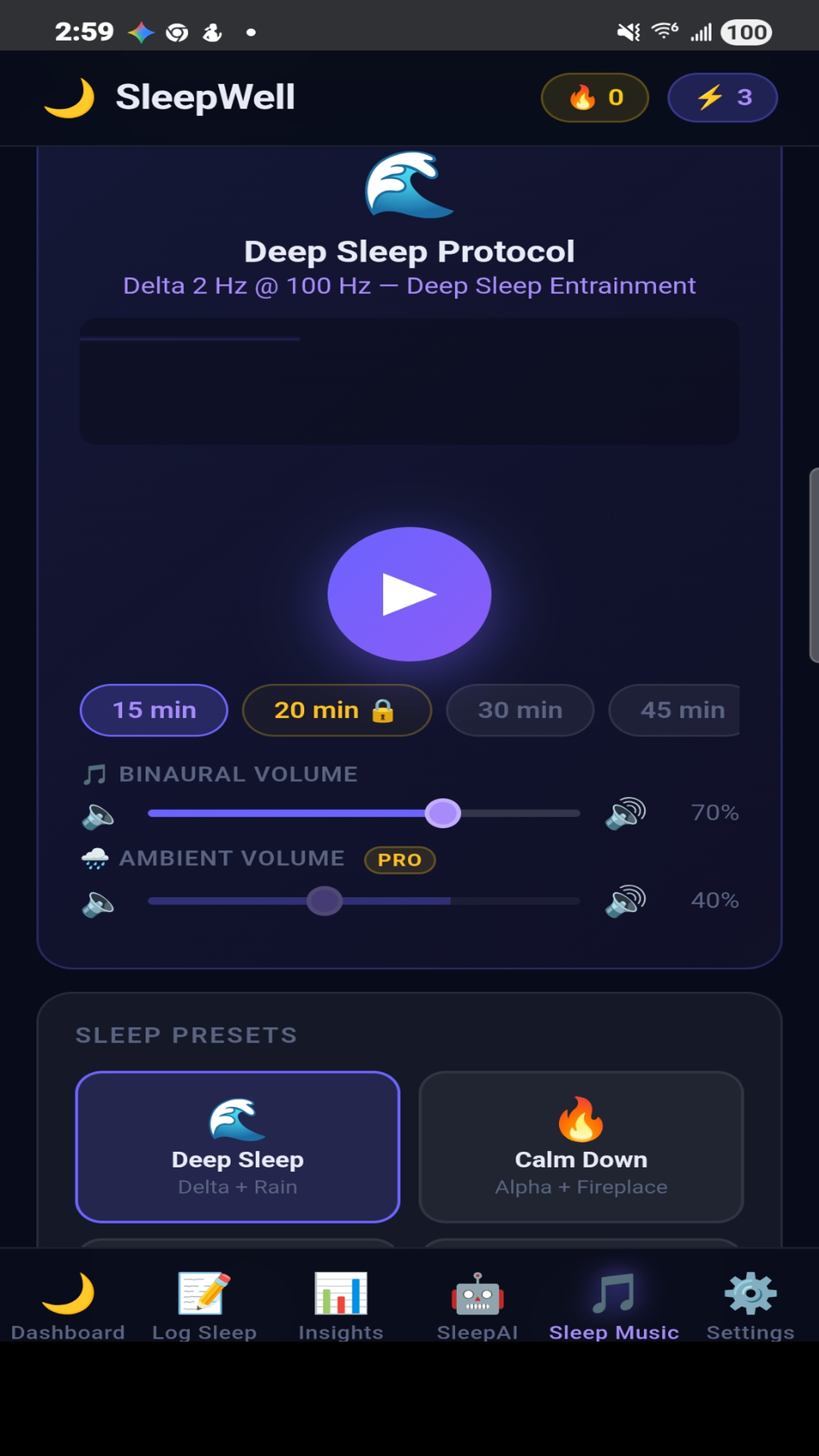
Task: Unlock the 20 min duration option
Action: (336, 710)
